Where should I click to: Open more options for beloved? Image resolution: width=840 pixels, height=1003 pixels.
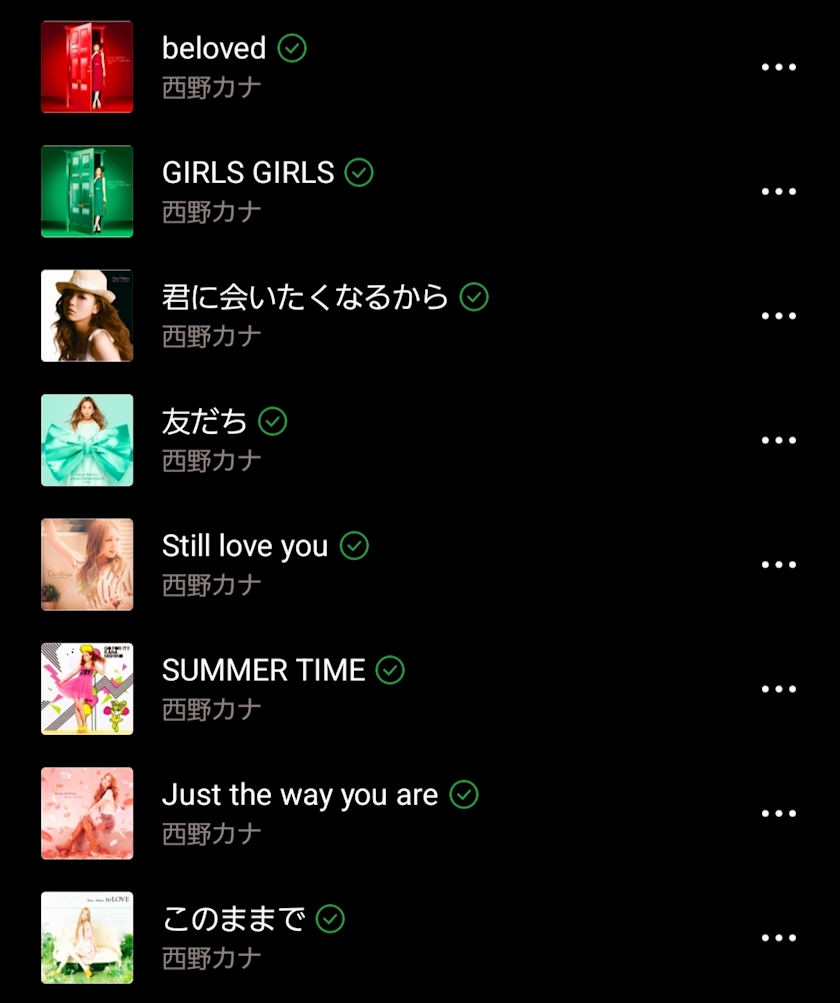coord(778,67)
